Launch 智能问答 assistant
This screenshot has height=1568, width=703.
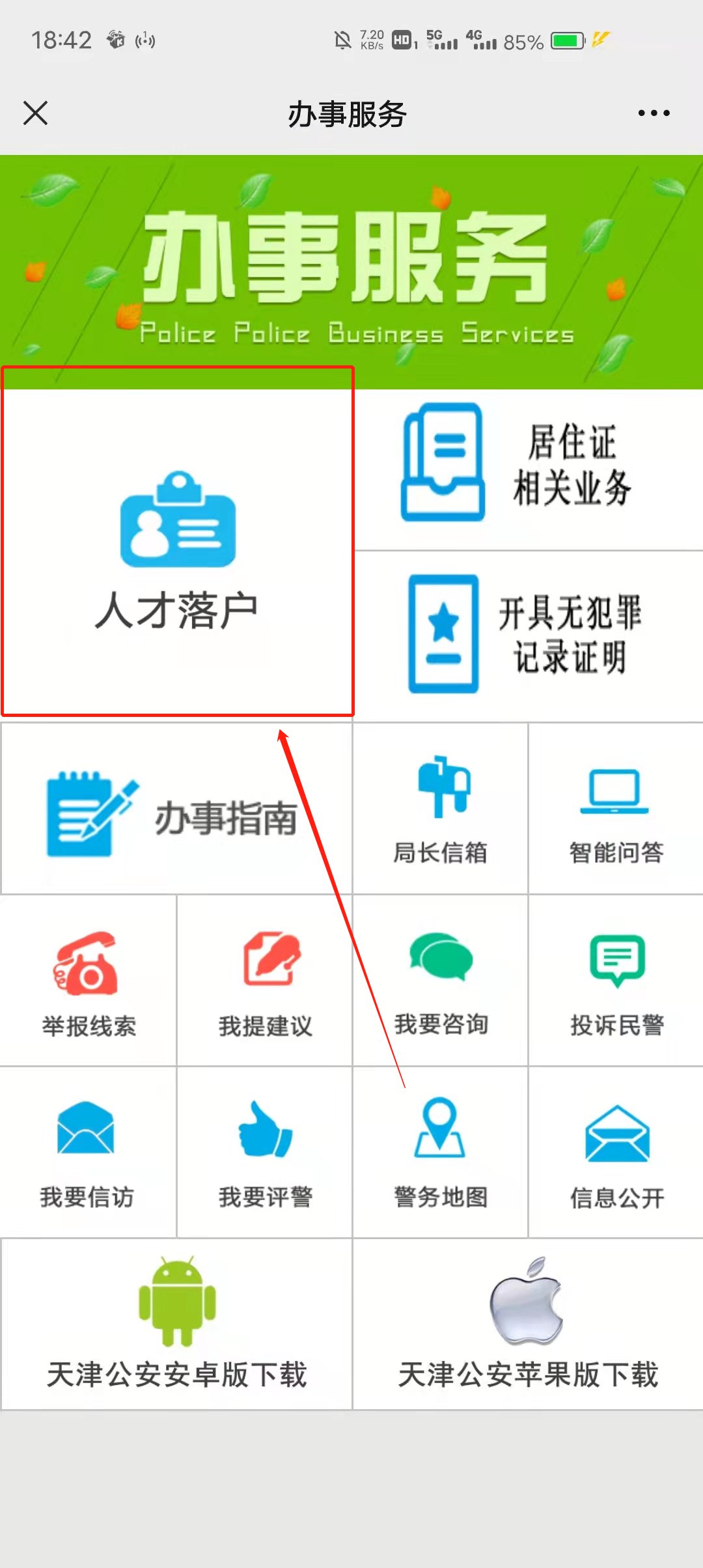[x=616, y=811]
